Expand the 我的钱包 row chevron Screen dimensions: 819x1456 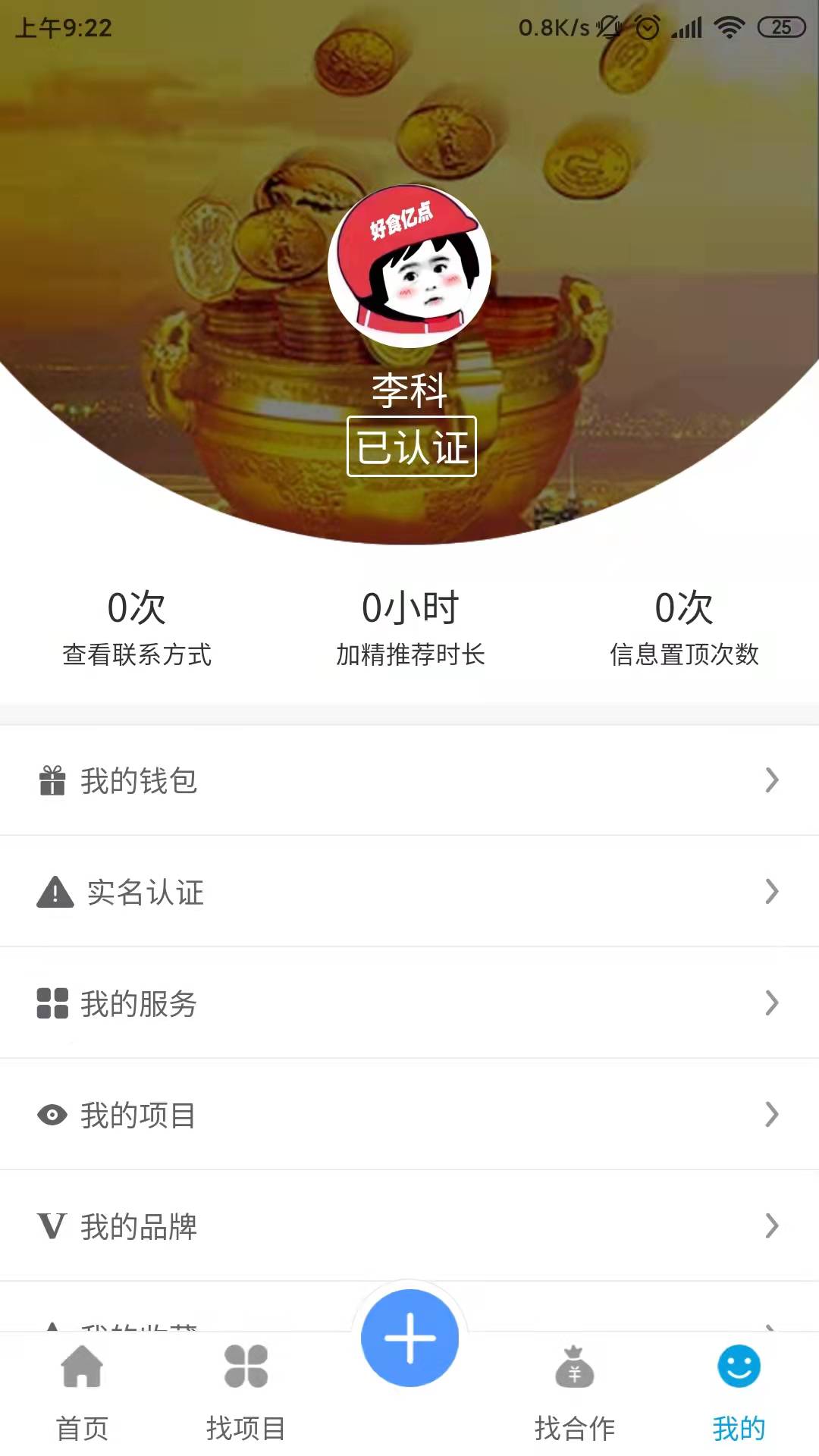(x=772, y=780)
